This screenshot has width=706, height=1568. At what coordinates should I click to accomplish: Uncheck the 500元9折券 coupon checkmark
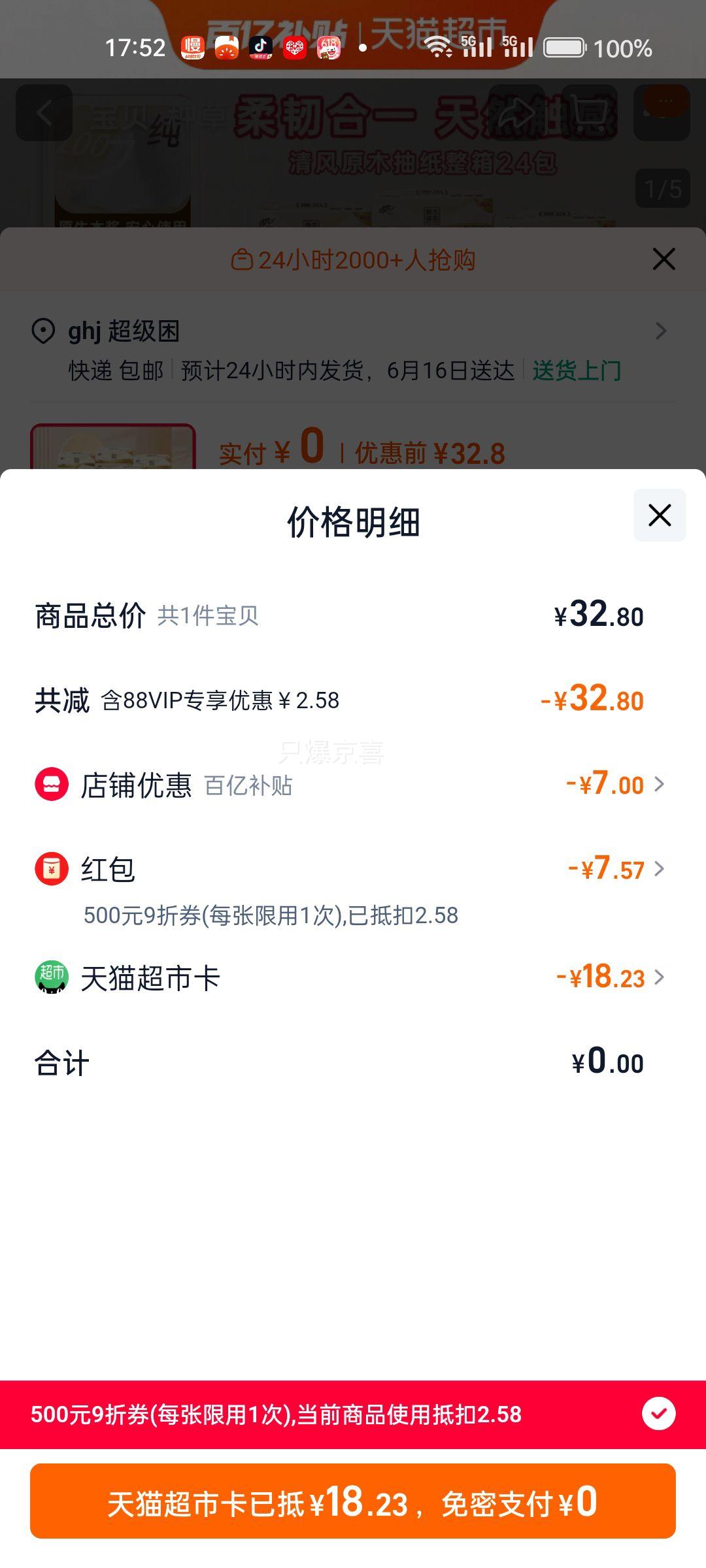pos(658,1414)
